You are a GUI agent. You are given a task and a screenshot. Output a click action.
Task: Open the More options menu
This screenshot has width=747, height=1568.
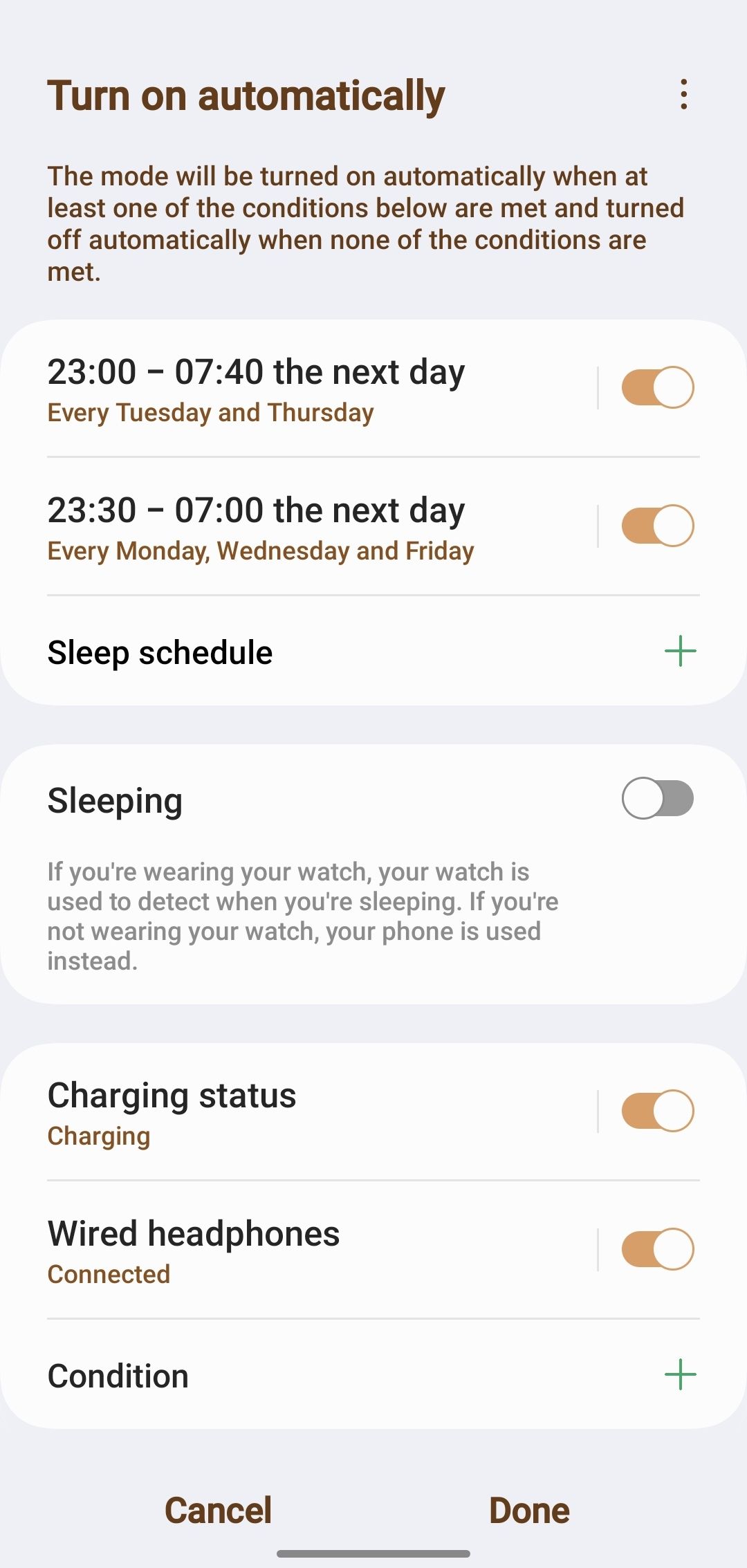683,95
